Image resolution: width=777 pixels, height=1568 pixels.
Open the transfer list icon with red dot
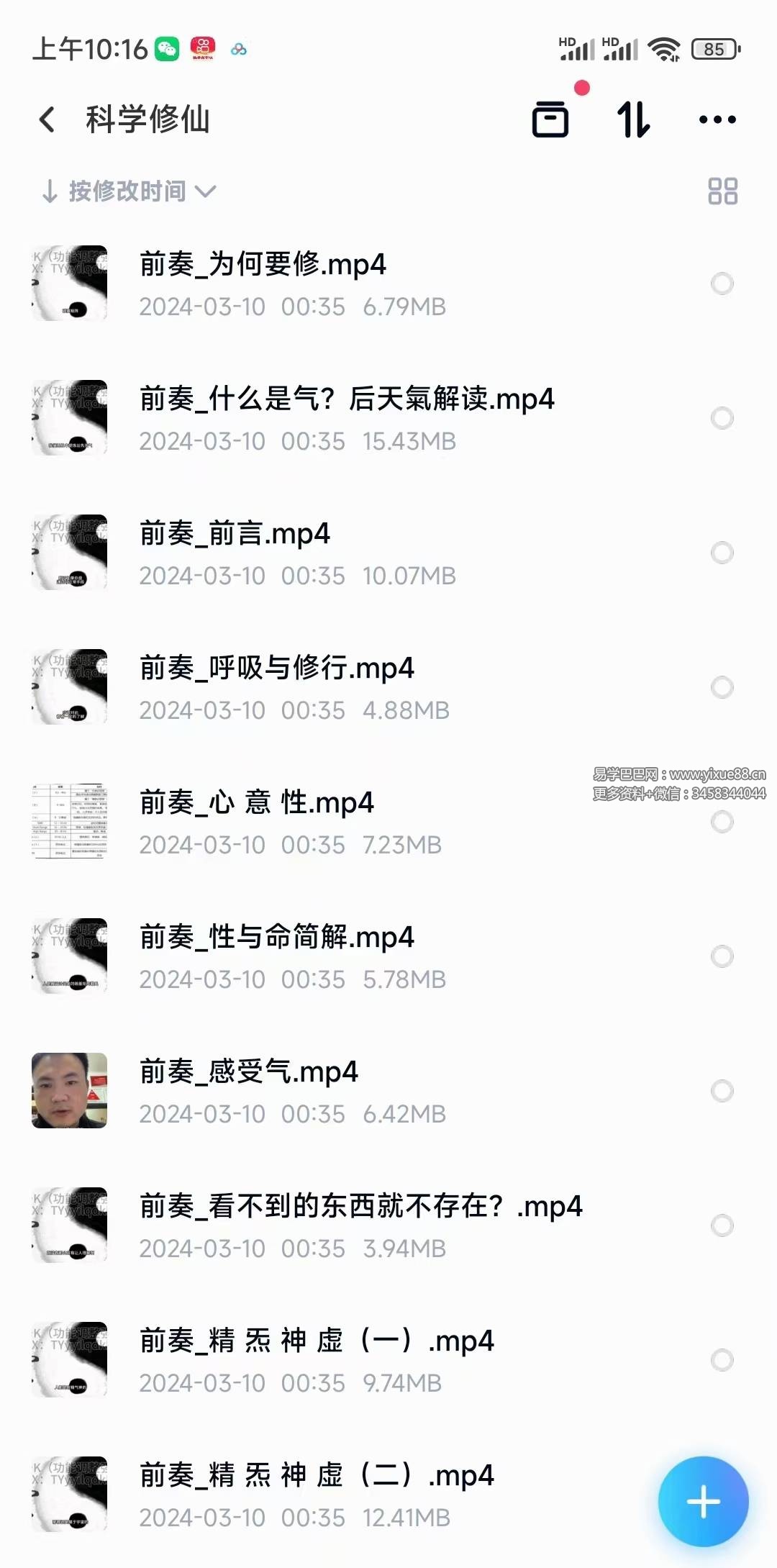[x=551, y=119]
